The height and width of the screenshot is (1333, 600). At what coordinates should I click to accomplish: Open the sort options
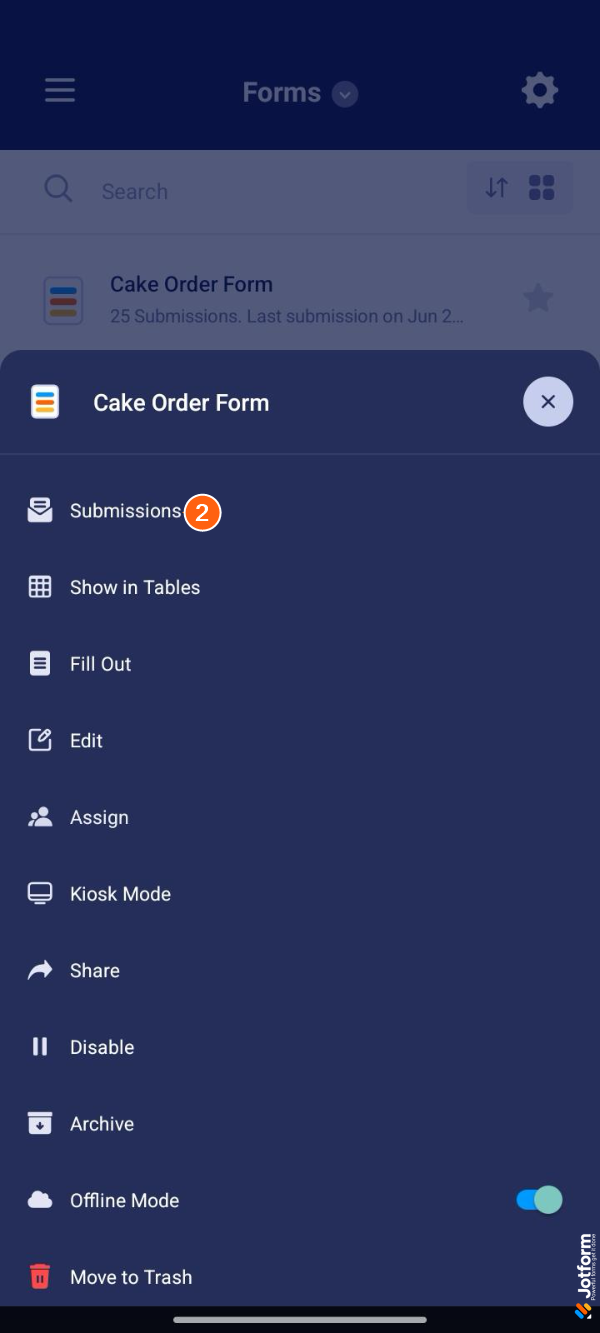pos(496,188)
